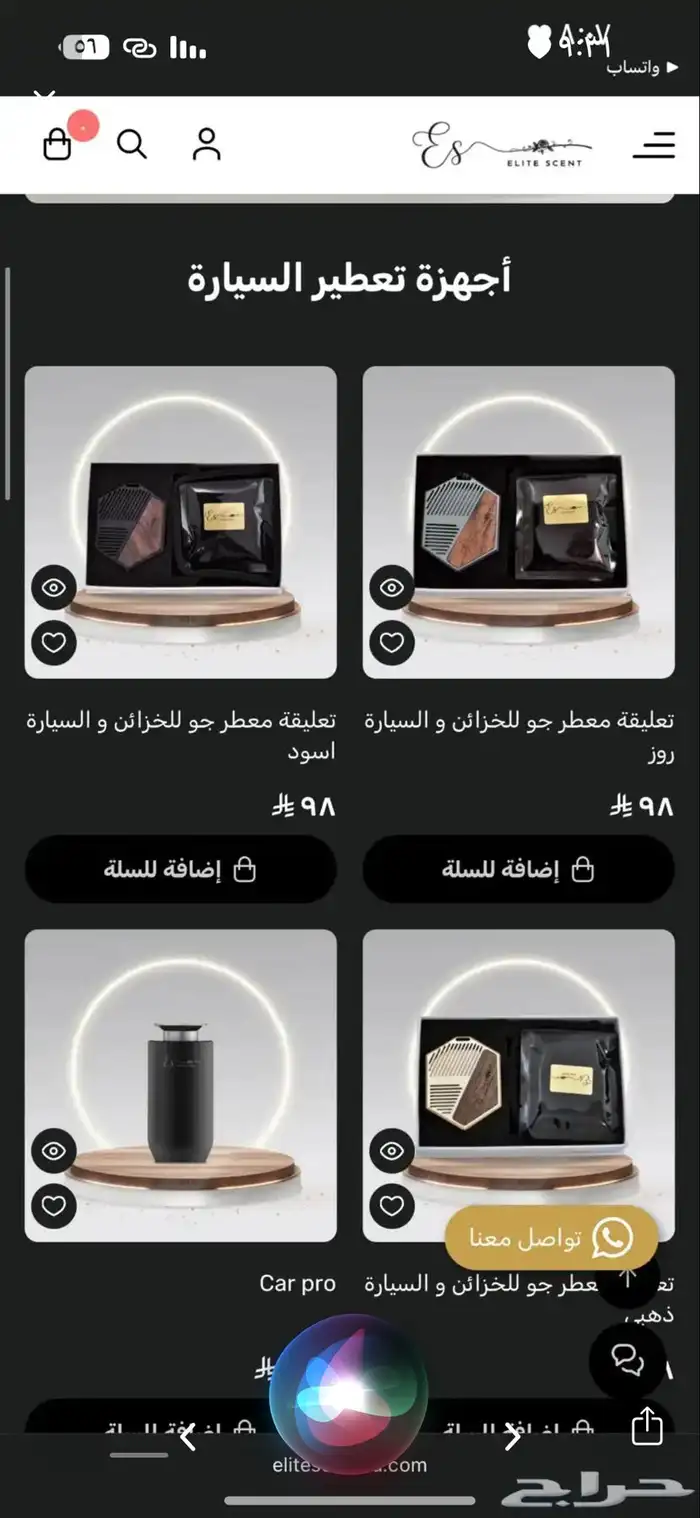This screenshot has width=700, height=1518.
Task: Close the in-app browser
Action: (43, 98)
